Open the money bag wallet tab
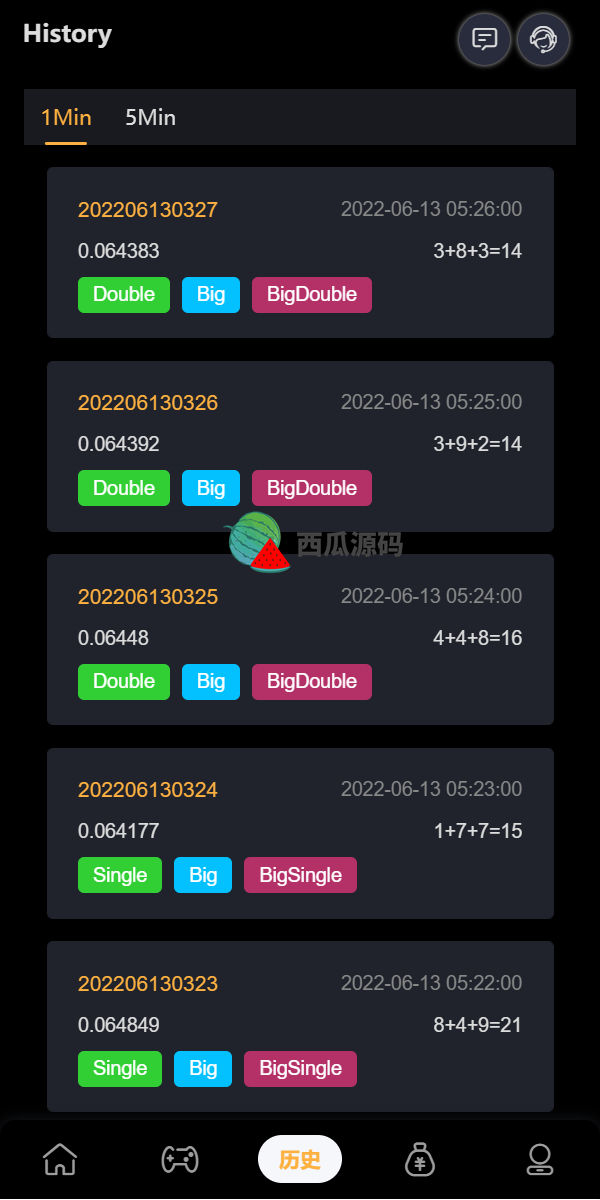Screen dimensions: 600x1200 click(x=420, y=1159)
